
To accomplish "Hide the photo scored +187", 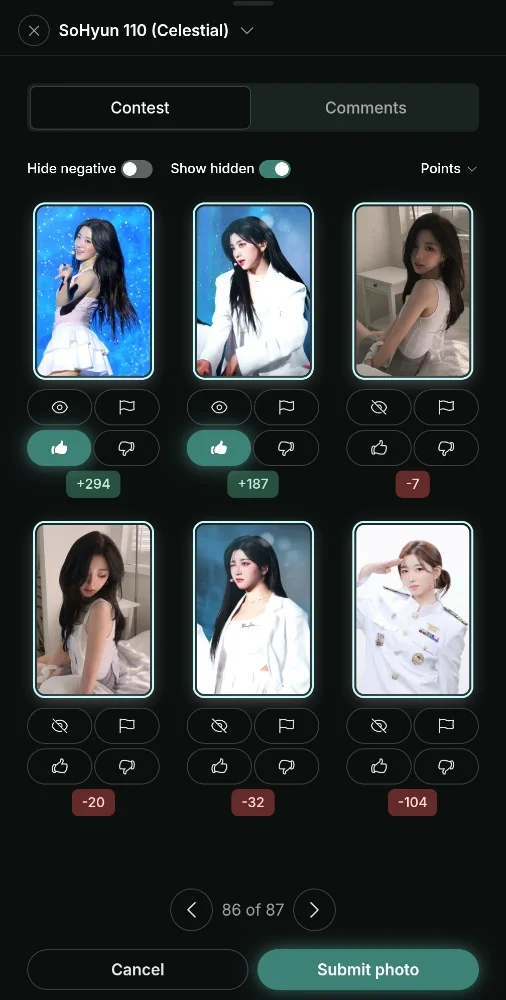I will pyautogui.click(x=219, y=407).
